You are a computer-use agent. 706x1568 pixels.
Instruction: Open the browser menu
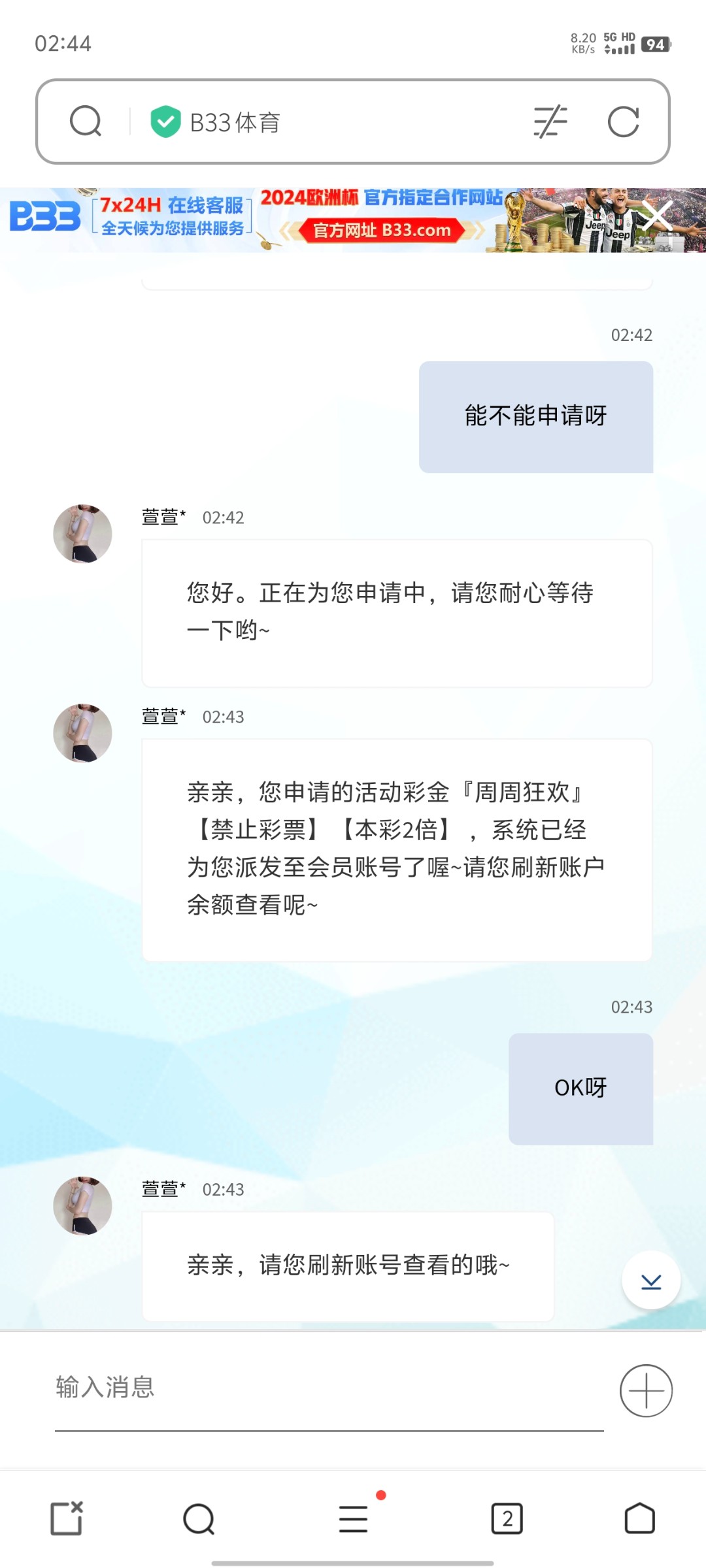coord(354,1518)
